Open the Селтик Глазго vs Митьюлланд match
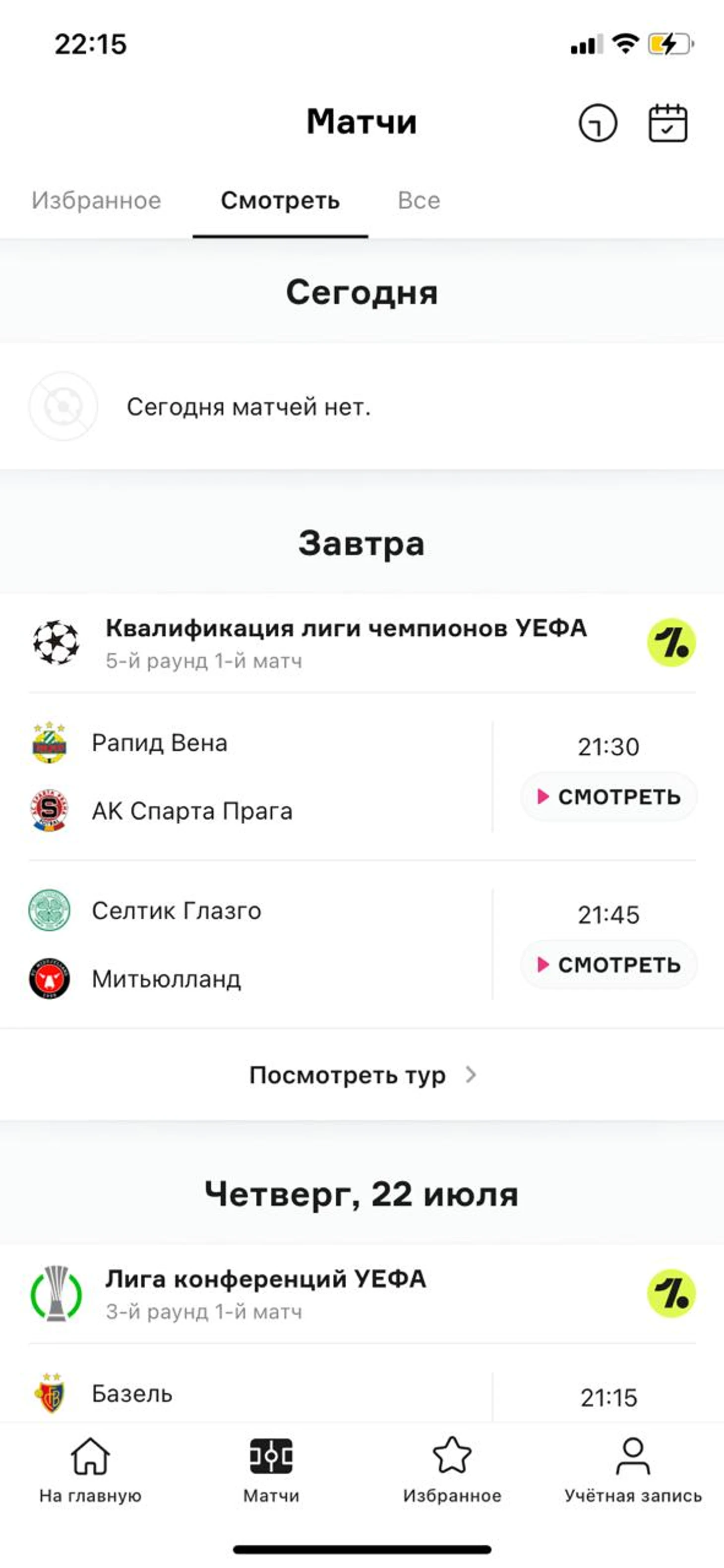Viewport: 724px width, 1568px height. 243,944
